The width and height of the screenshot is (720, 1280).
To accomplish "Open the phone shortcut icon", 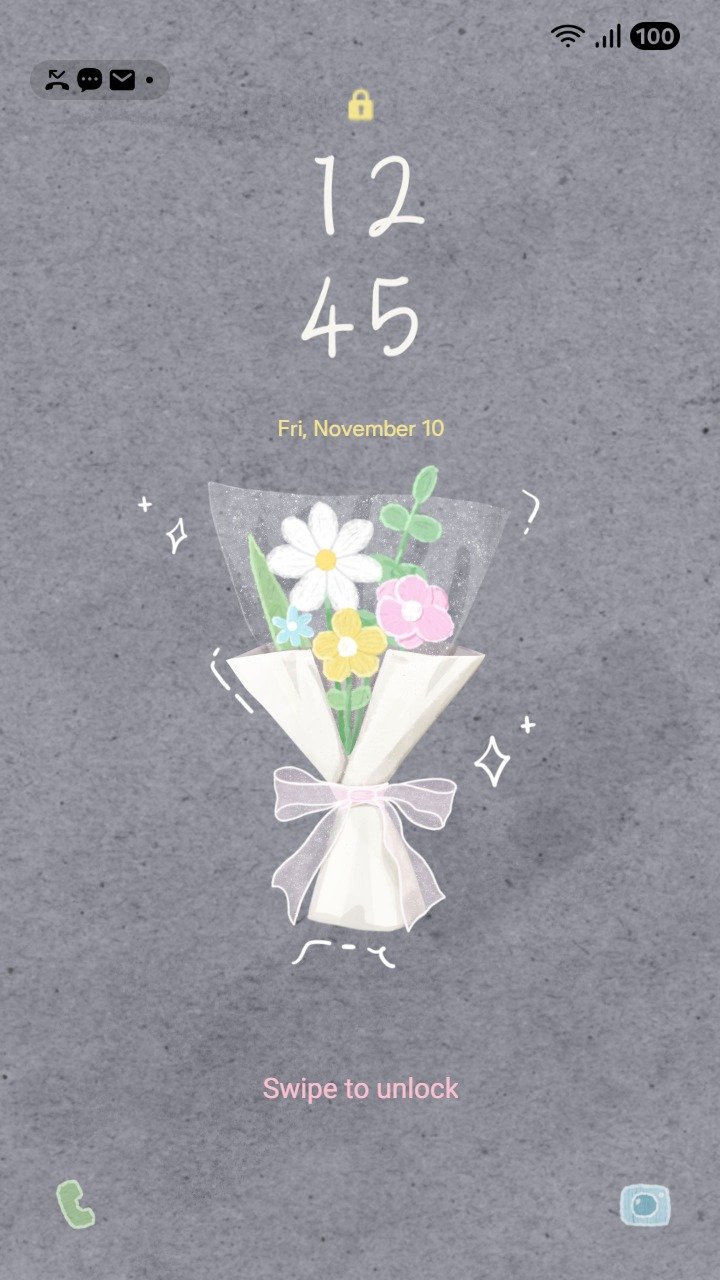I will [x=75, y=1204].
